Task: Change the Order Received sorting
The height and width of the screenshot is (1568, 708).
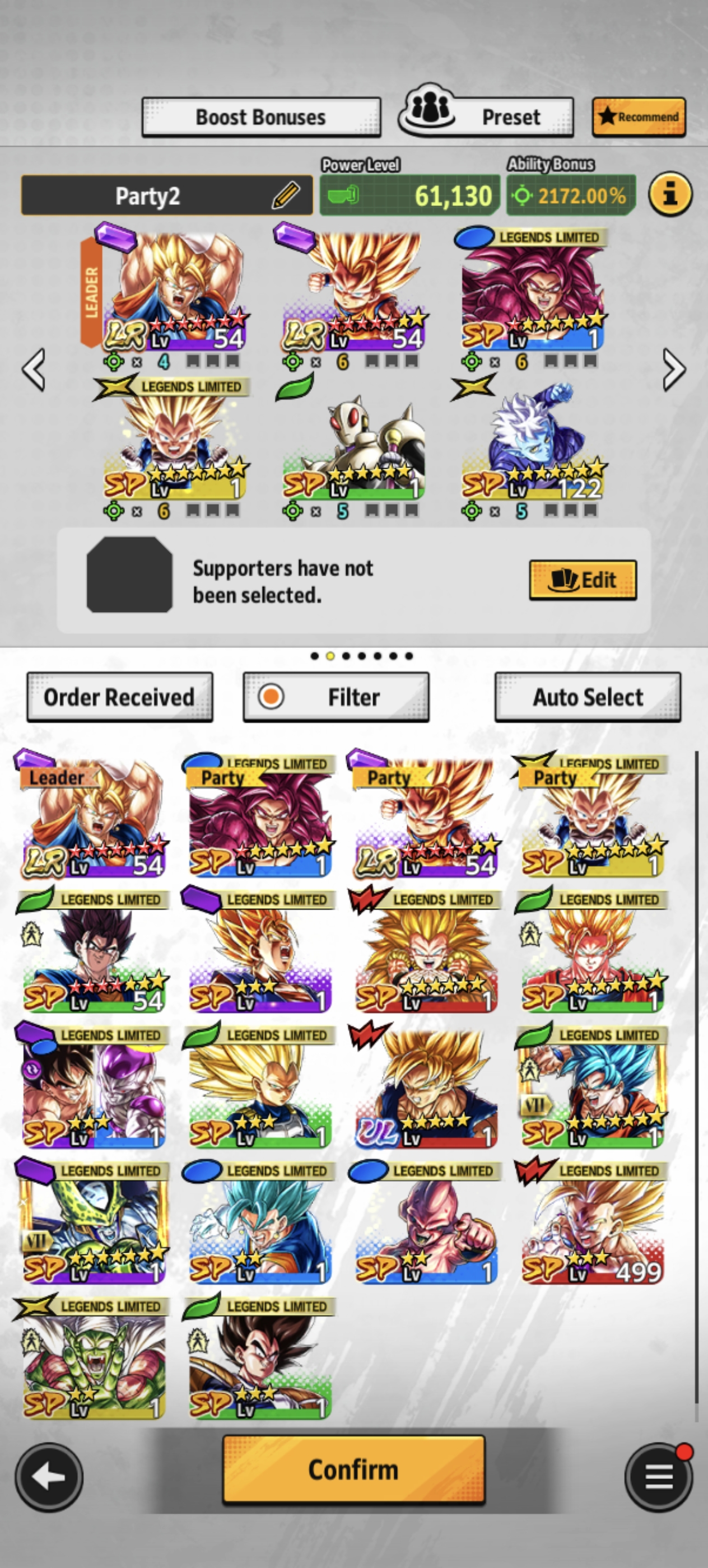Action: pos(120,697)
